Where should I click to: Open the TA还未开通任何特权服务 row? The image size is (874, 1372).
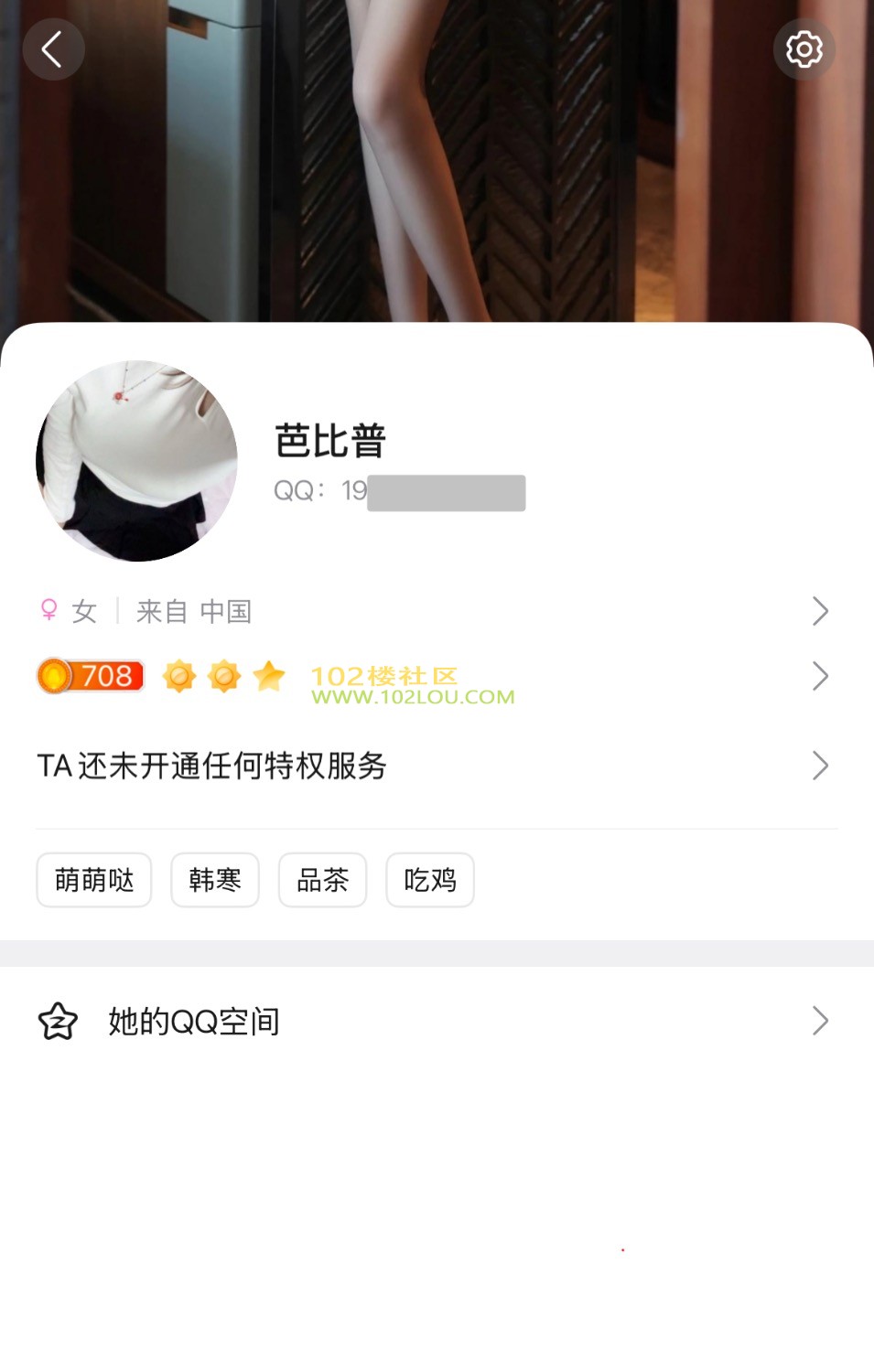tap(436, 766)
